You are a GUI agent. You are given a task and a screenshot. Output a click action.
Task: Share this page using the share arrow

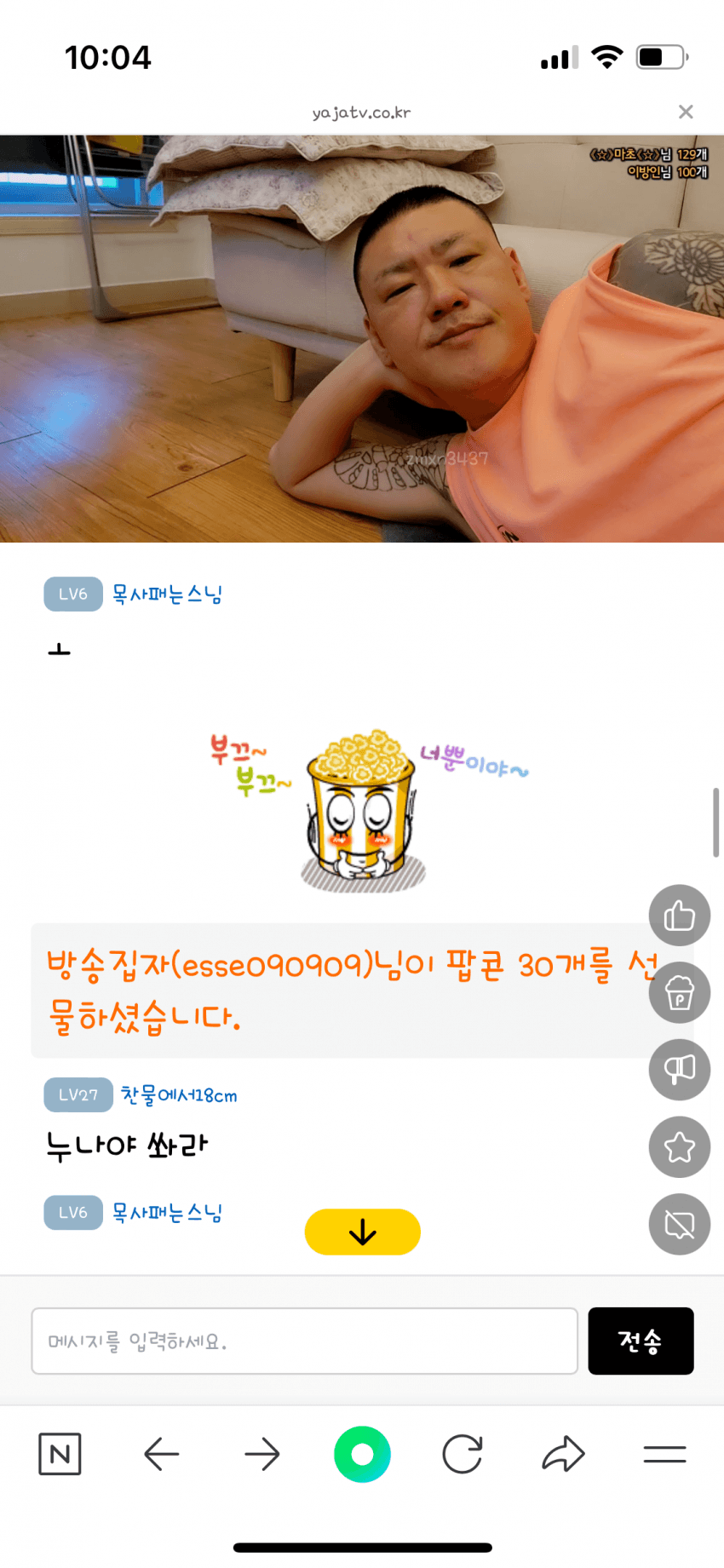pyautogui.click(x=563, y=1454)
